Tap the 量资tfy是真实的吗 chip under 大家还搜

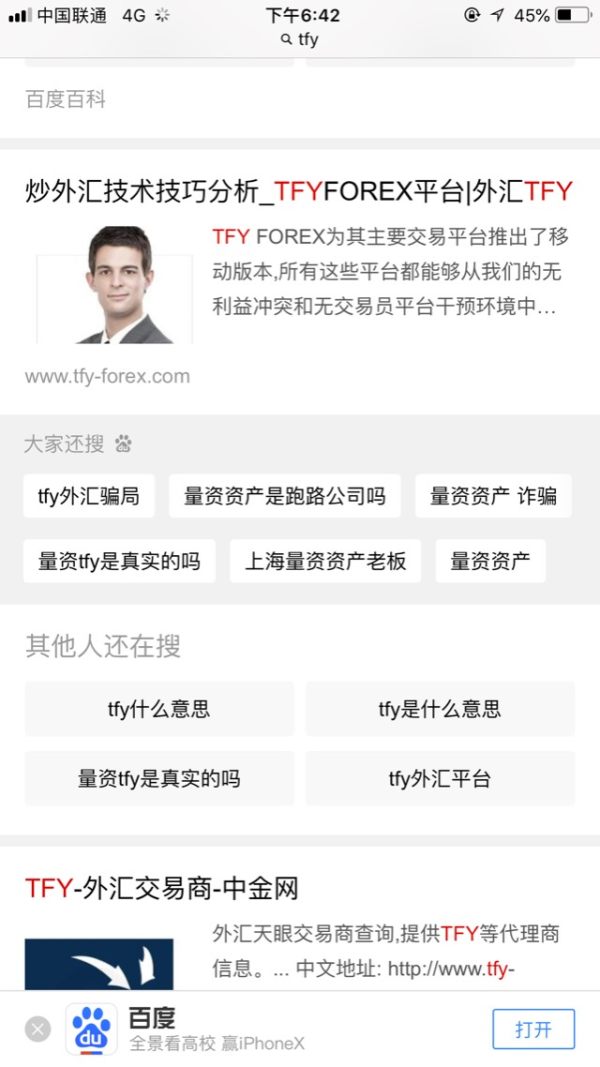[119, 561]
